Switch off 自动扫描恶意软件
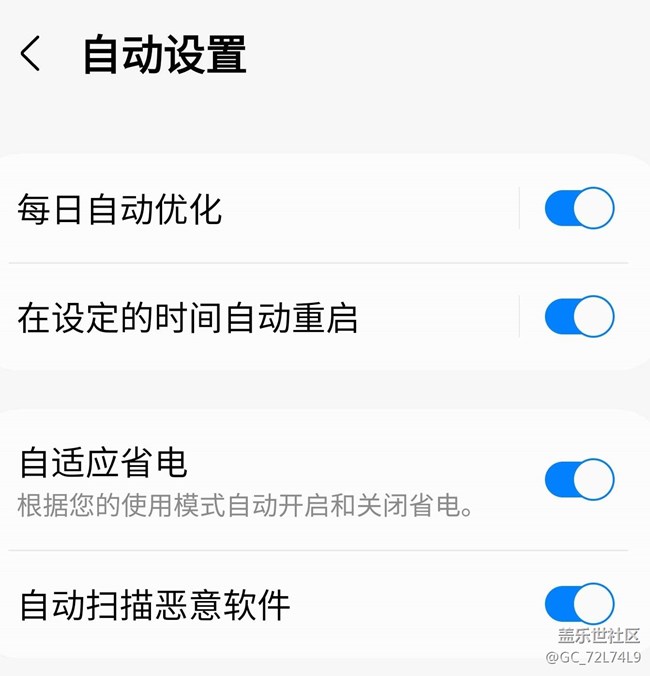650x676 pixels. click(x=579, y=604)
